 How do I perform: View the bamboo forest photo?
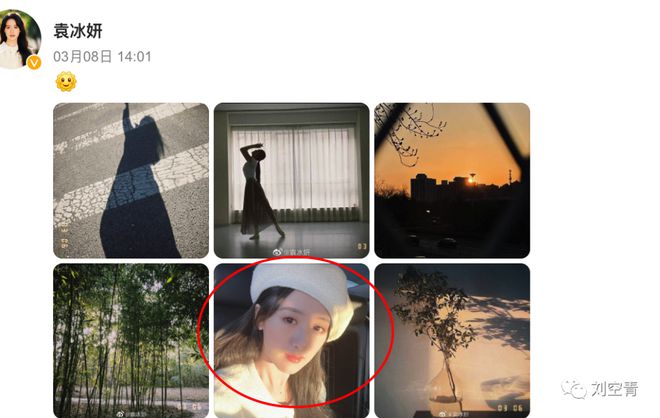(131, 340)
